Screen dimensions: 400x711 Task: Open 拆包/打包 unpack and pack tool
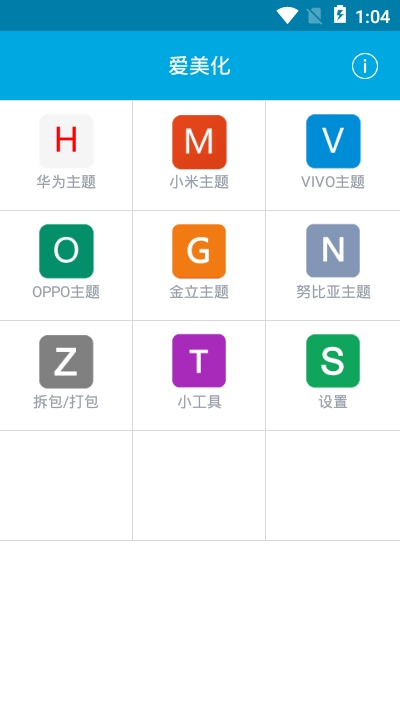coord(66,375)
